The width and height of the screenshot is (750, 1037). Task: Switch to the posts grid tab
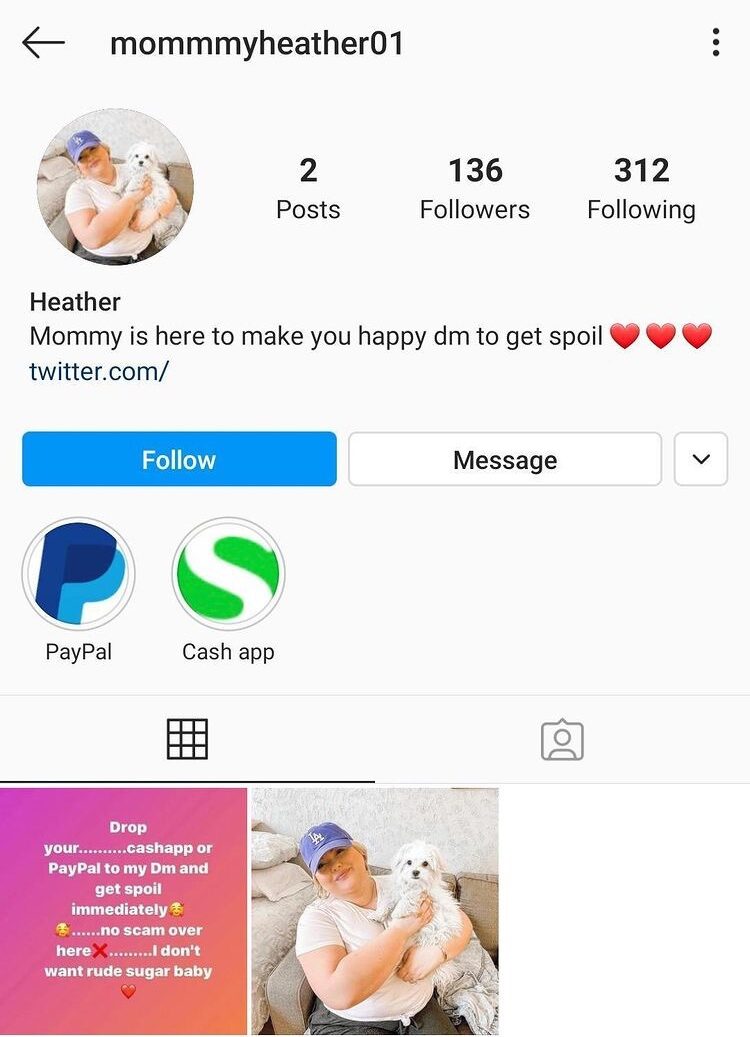[187, 739]
